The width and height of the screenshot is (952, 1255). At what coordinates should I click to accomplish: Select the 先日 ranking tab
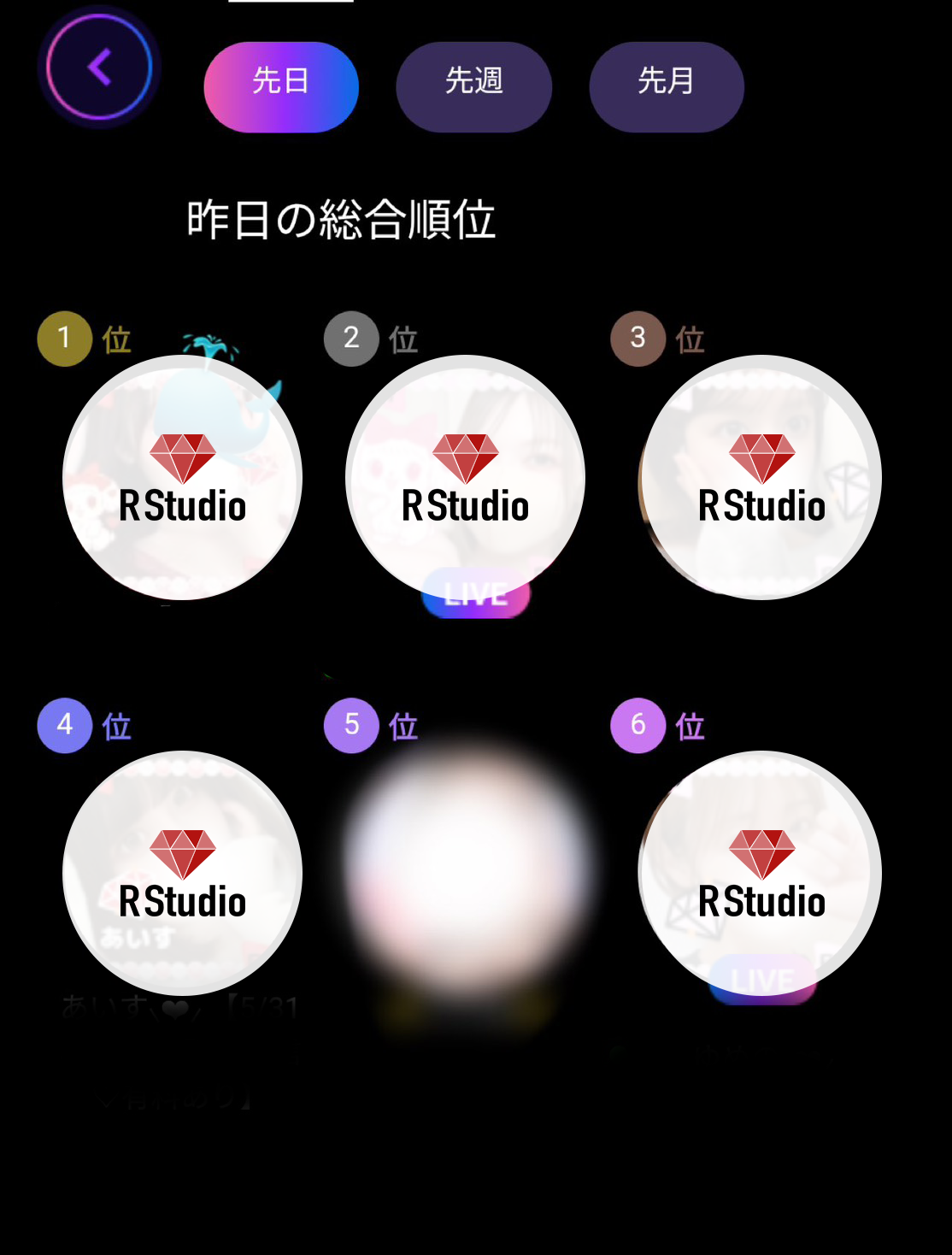281,86
